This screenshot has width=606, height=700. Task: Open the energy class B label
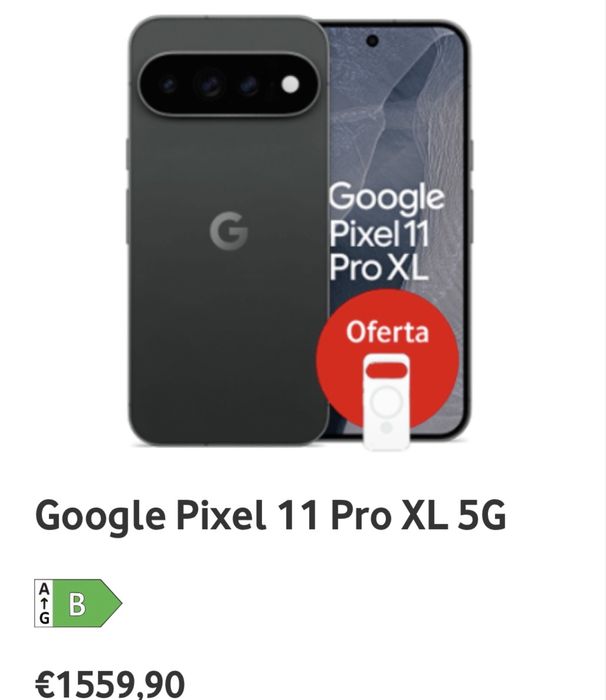[x=78, y=603]
